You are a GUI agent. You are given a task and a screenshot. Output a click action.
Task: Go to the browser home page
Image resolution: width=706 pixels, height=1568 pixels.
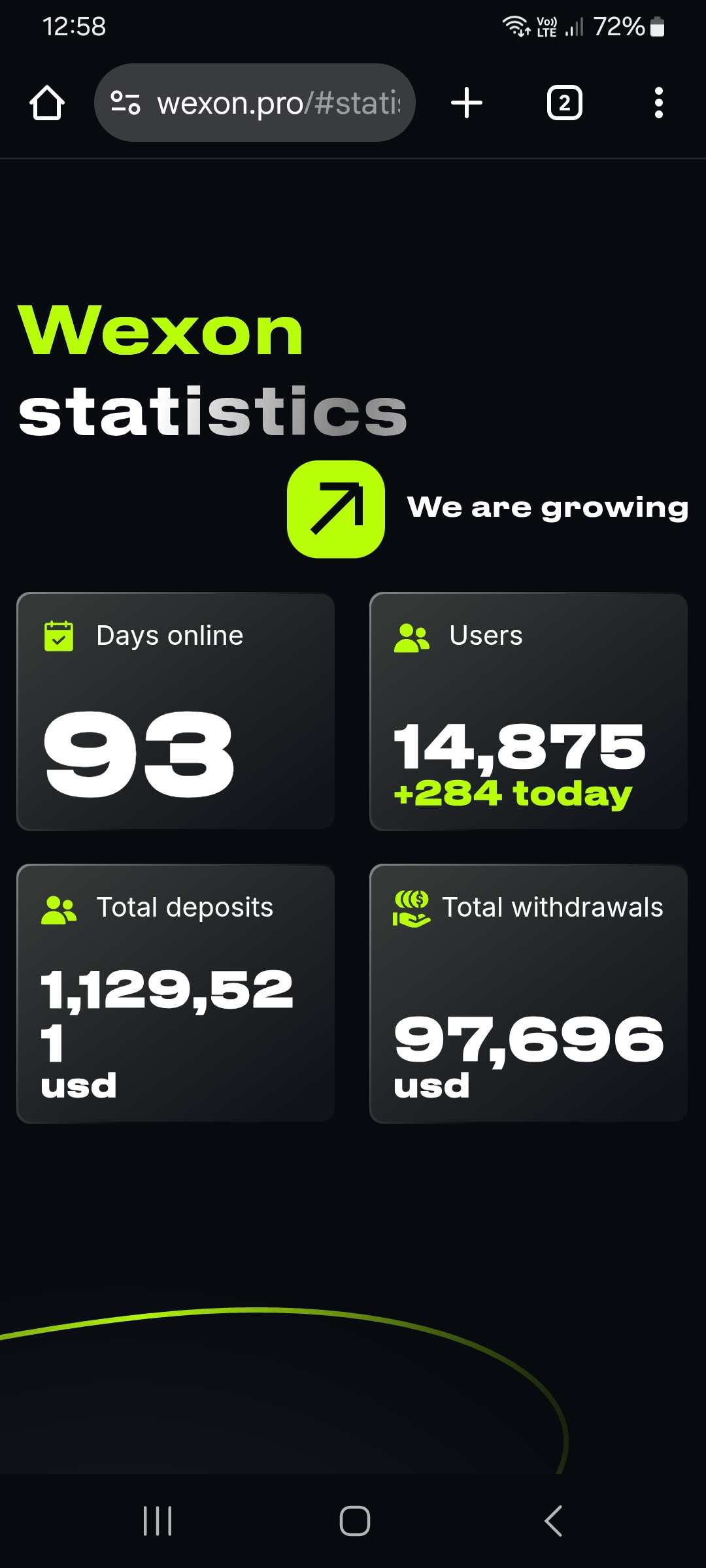pos(47,103)
